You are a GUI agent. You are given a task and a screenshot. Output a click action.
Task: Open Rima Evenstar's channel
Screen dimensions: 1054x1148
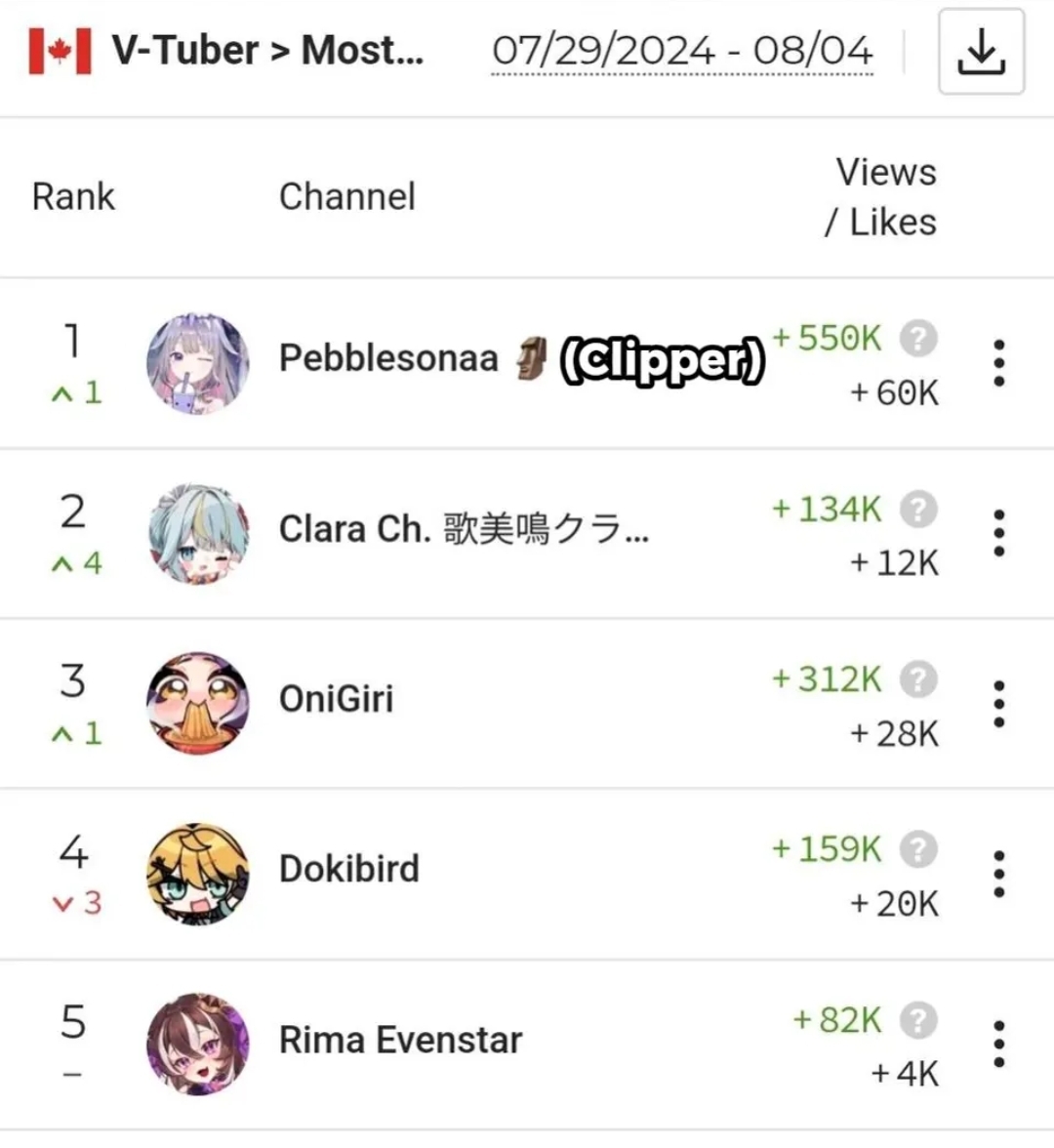pos(400,1040)
